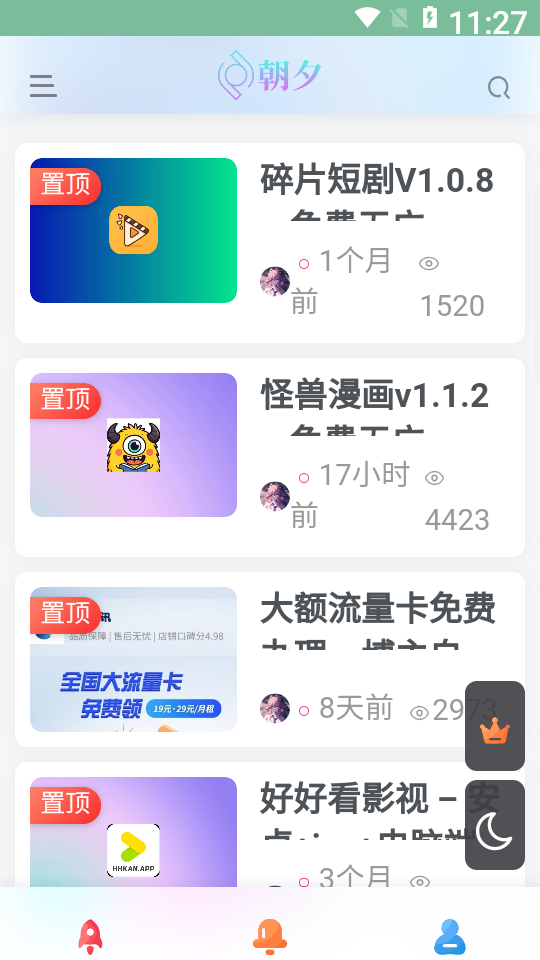Switch to the rocket tab

[90, 937]
